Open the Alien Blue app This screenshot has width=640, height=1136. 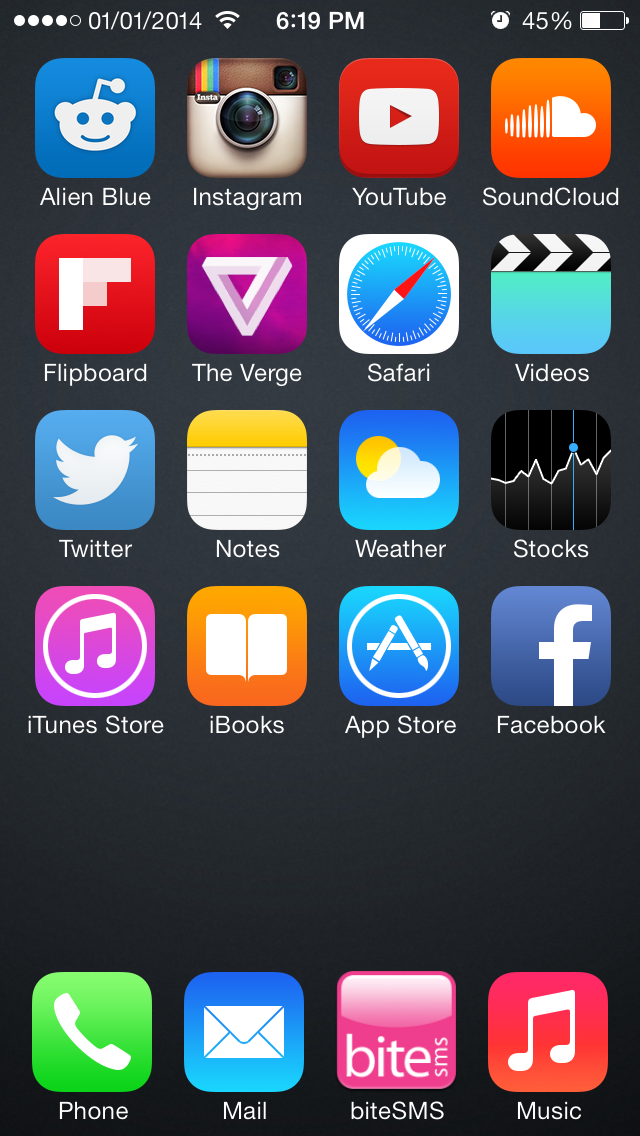click(95, 118)
